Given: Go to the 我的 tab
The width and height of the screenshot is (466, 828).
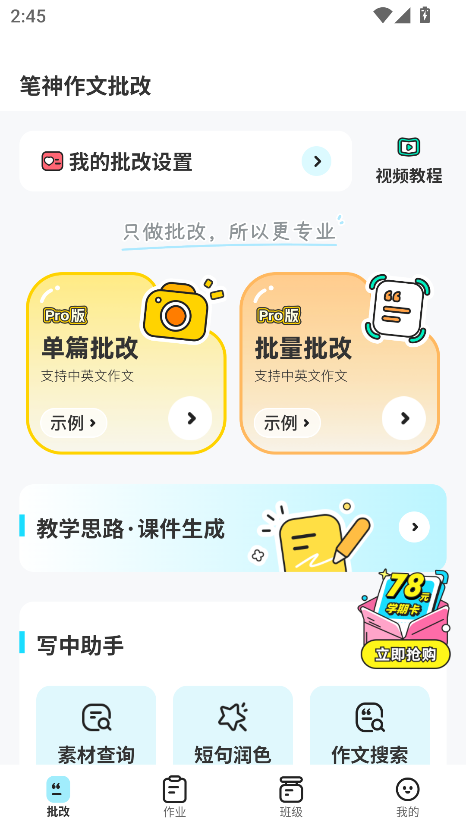Looking at the screenshot, I should click(407, 796).
